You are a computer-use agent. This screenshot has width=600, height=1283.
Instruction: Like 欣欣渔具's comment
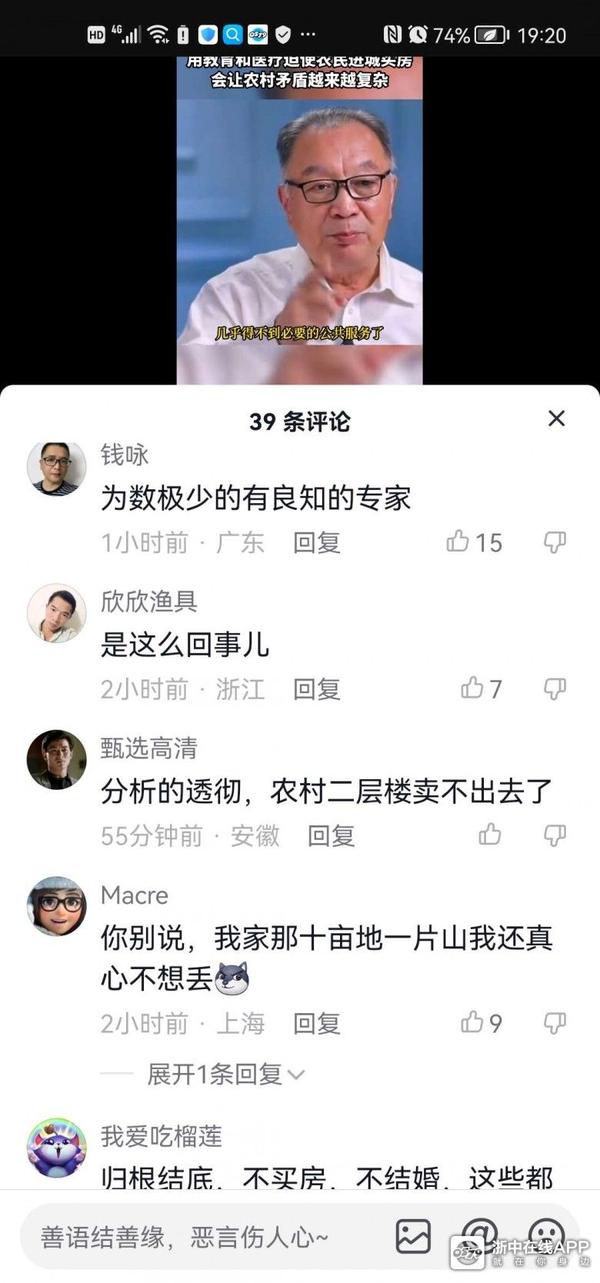473,688
